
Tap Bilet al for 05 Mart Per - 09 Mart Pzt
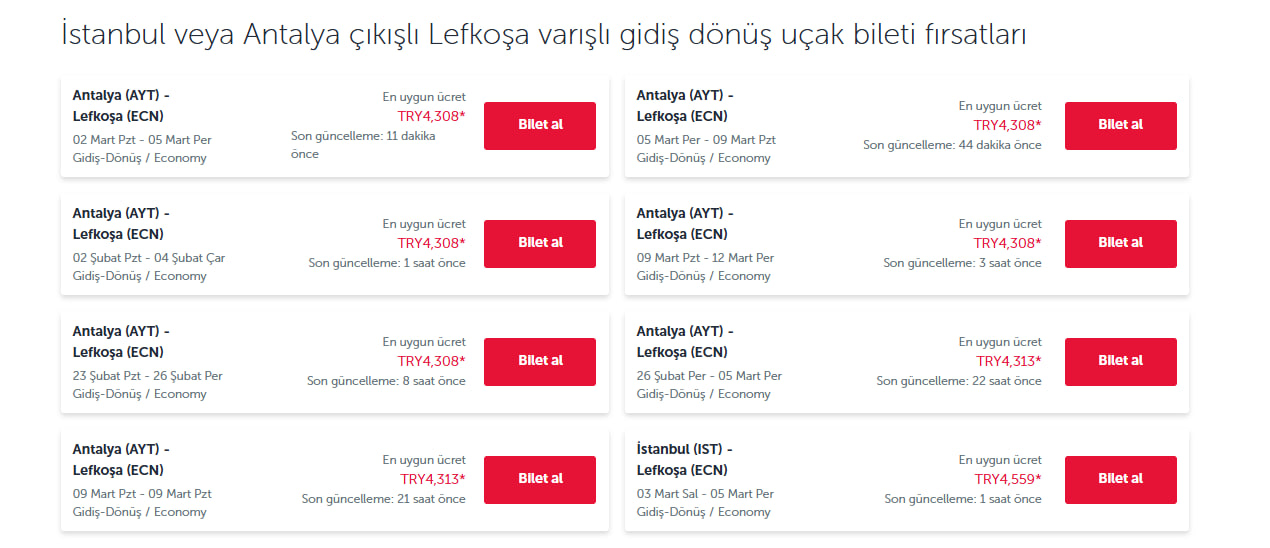click(x=1120, y=125)
